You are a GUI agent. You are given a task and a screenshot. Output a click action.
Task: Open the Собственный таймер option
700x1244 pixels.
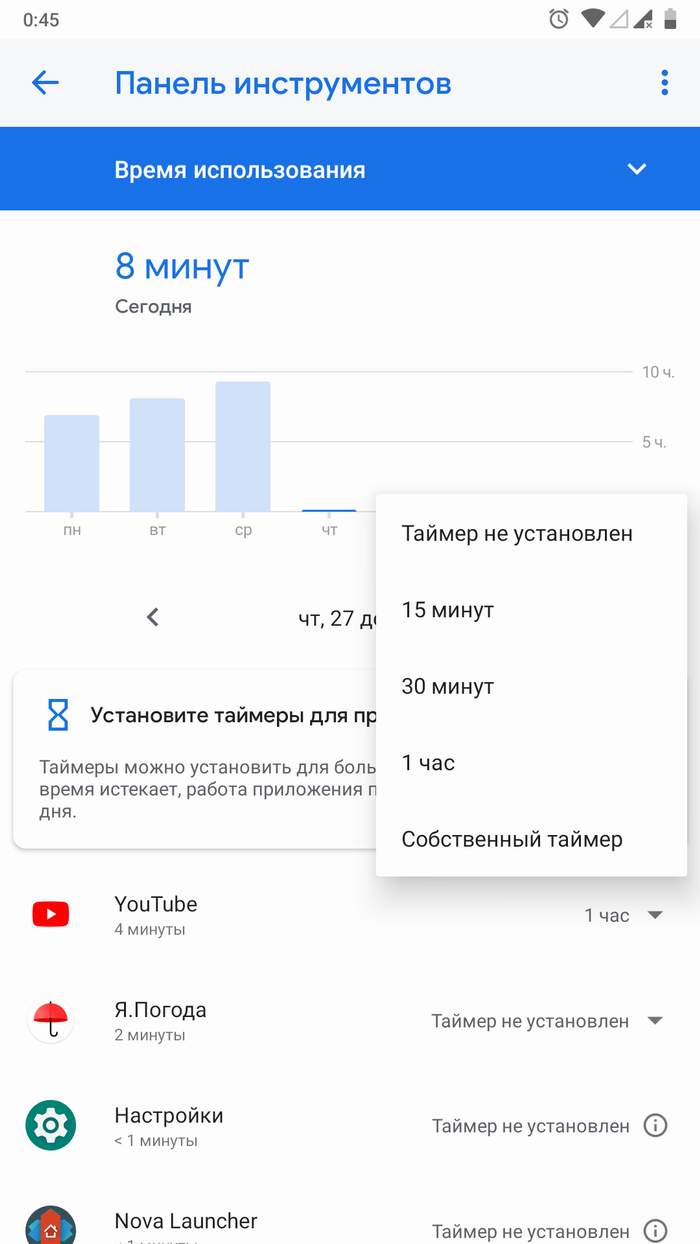[512, 840]
